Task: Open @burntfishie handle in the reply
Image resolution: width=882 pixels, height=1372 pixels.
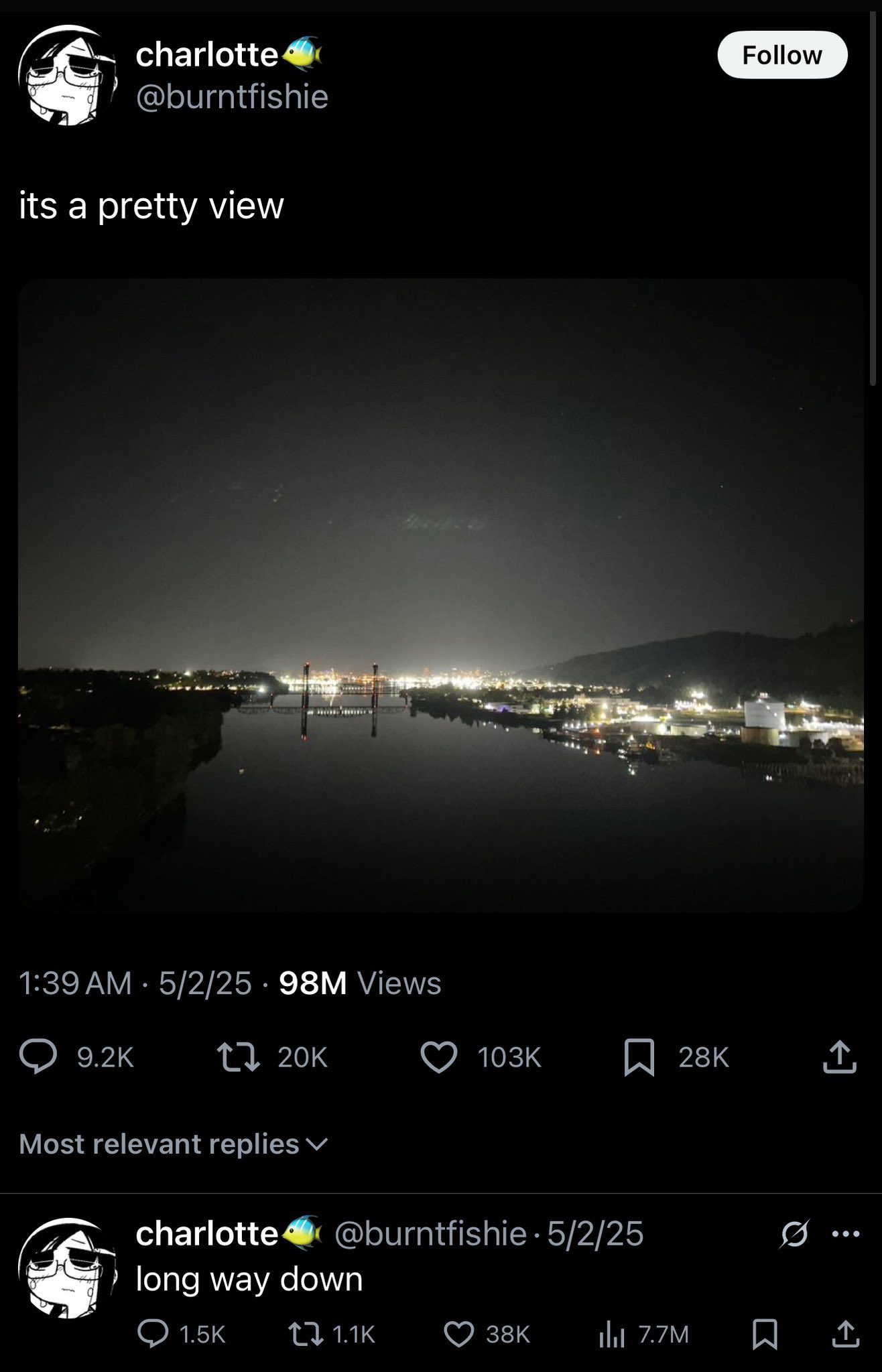Action: [430, 1233]
